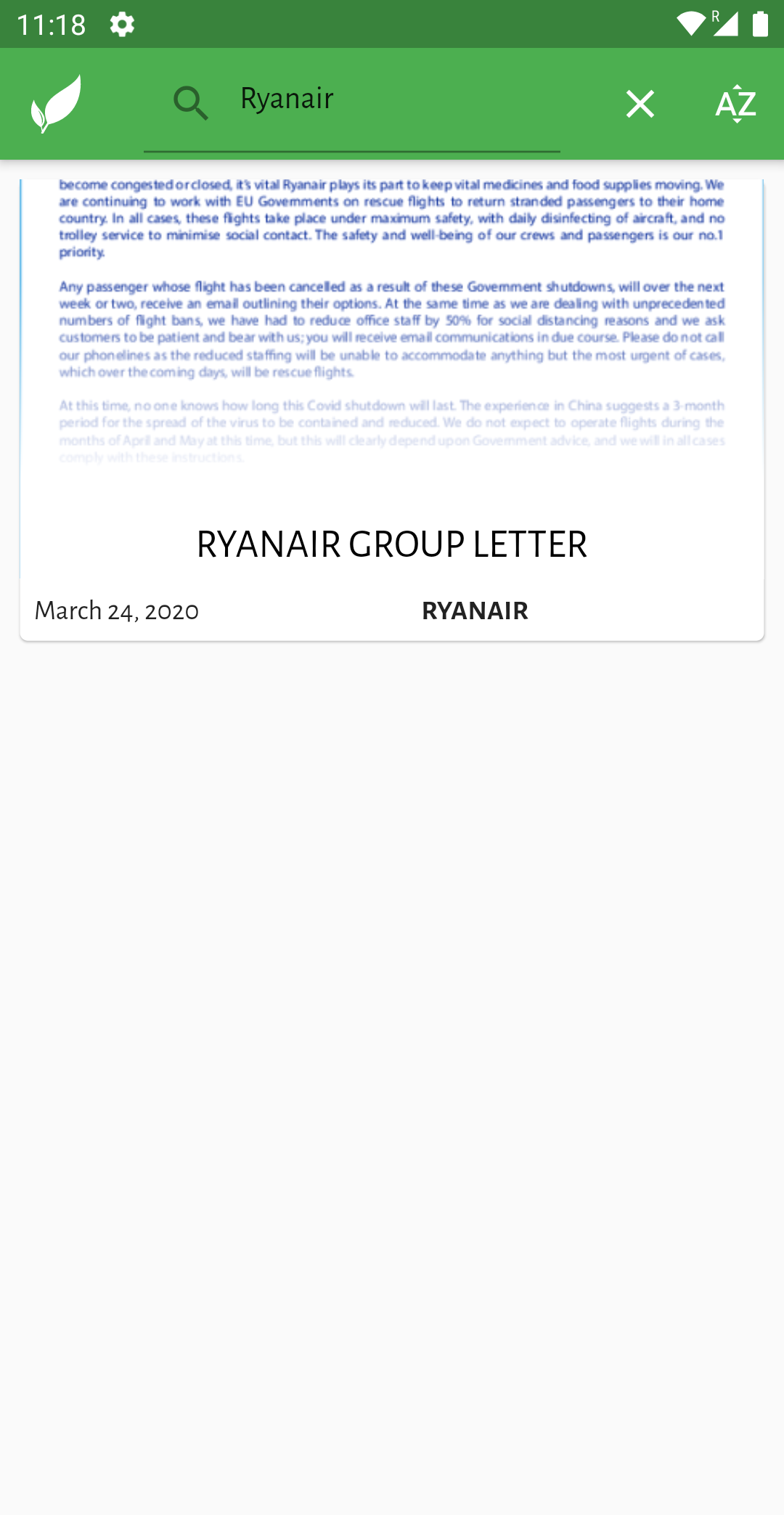Clear the Ryanair search query

640,104
